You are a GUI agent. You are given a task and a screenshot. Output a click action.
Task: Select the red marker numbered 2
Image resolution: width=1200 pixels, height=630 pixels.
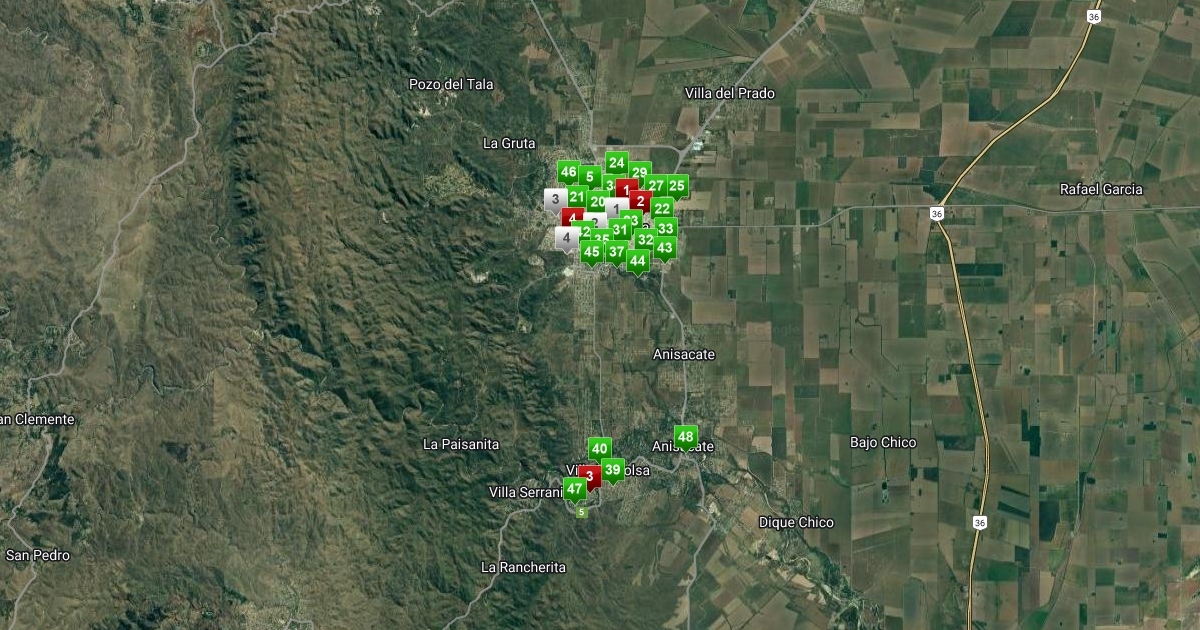pos(641,201)
